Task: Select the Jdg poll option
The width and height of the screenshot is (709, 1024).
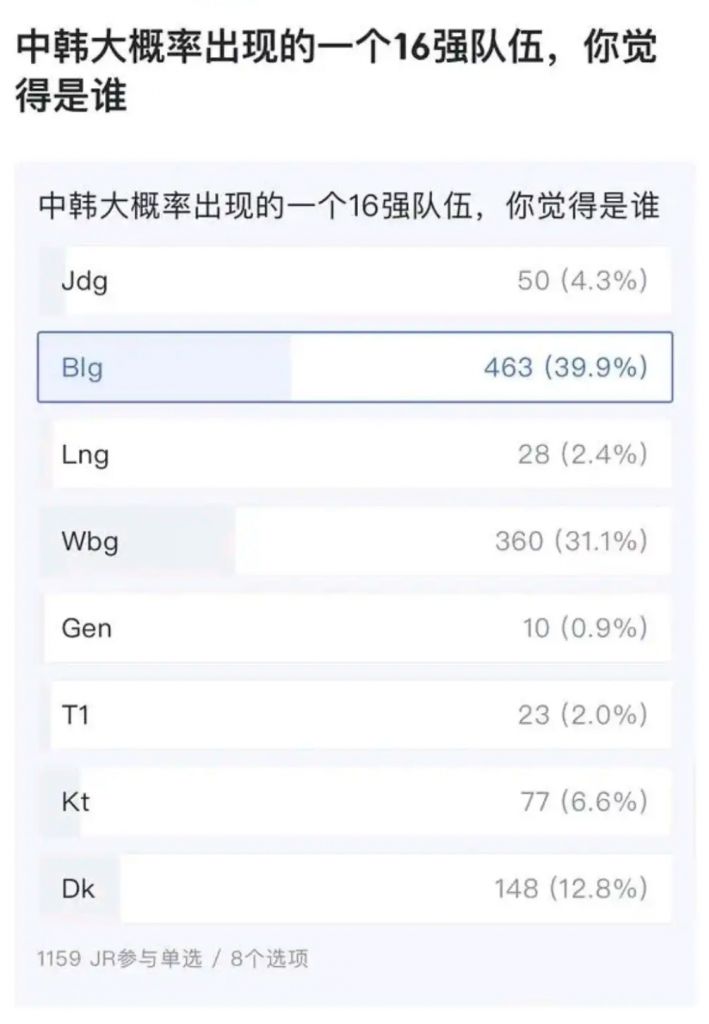Action: 355,281
